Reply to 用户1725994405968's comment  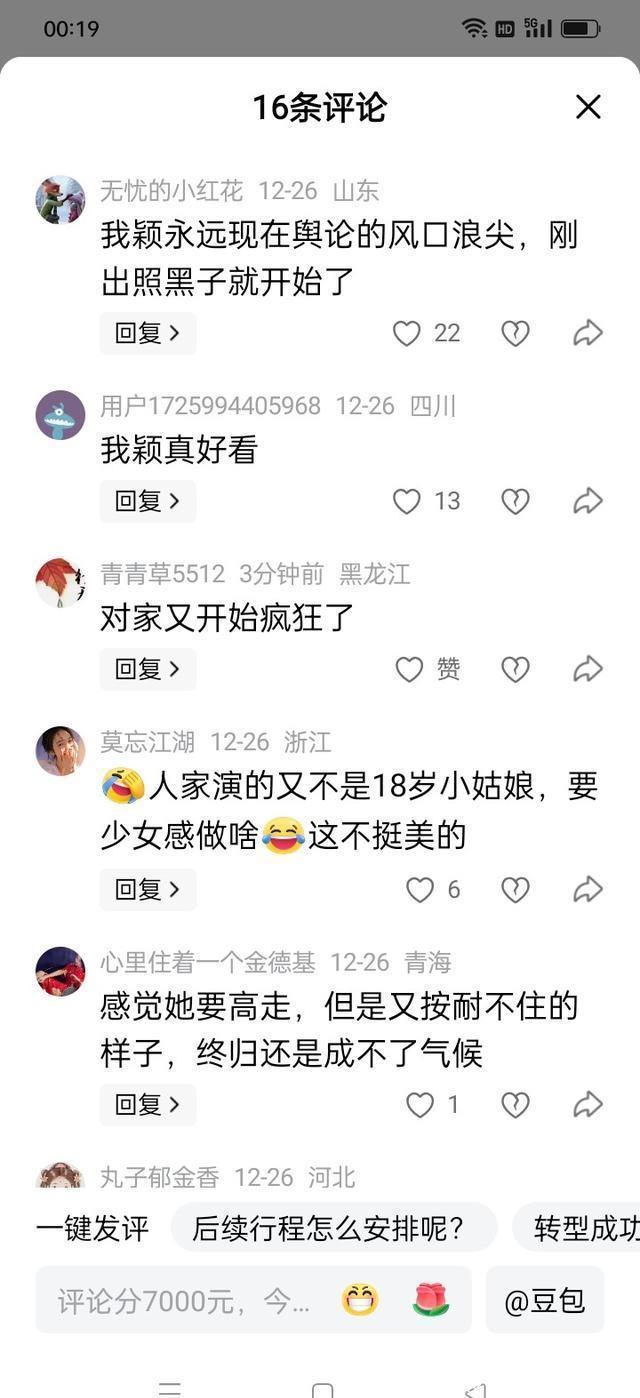pos(147,501)
